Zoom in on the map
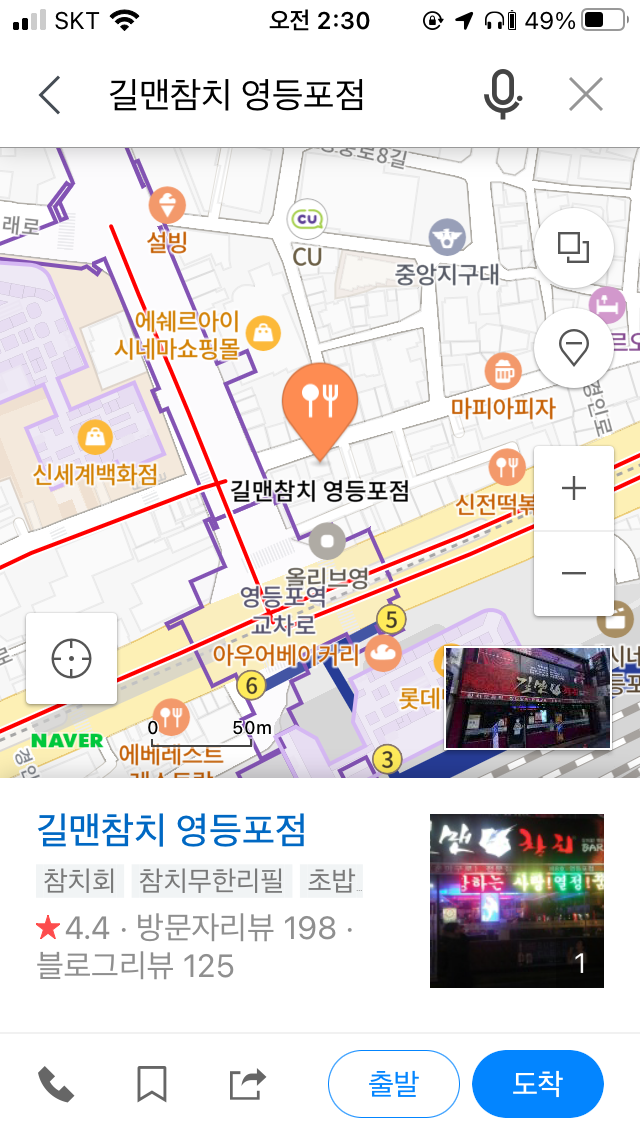640x1136 pixels. pos(574,489)
